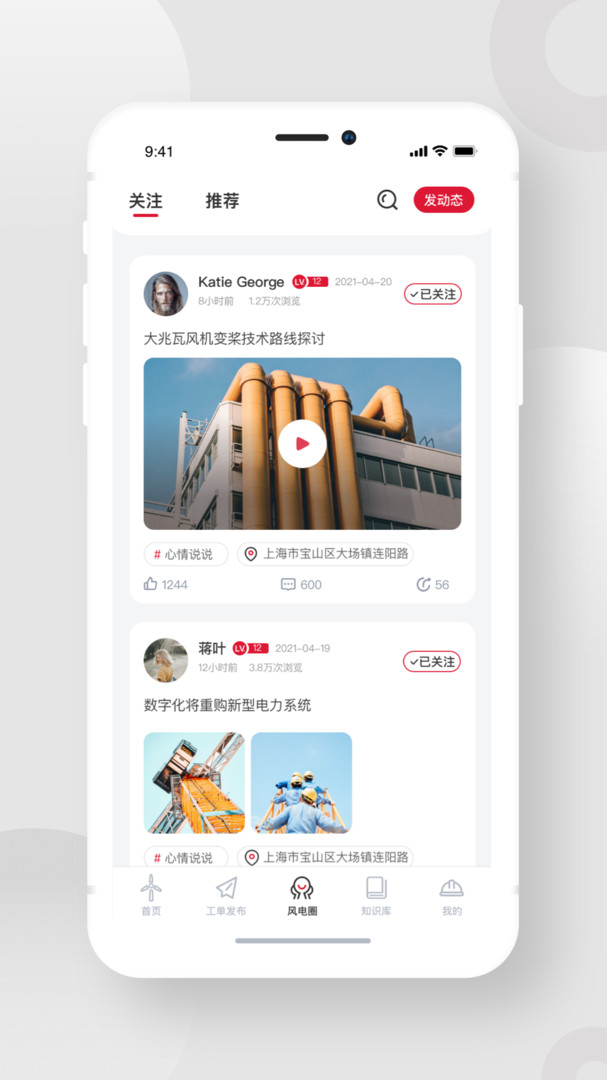Open the search icon in the header
The height and width of the screenshot is (1080, 607).
[x=387, y=200]
